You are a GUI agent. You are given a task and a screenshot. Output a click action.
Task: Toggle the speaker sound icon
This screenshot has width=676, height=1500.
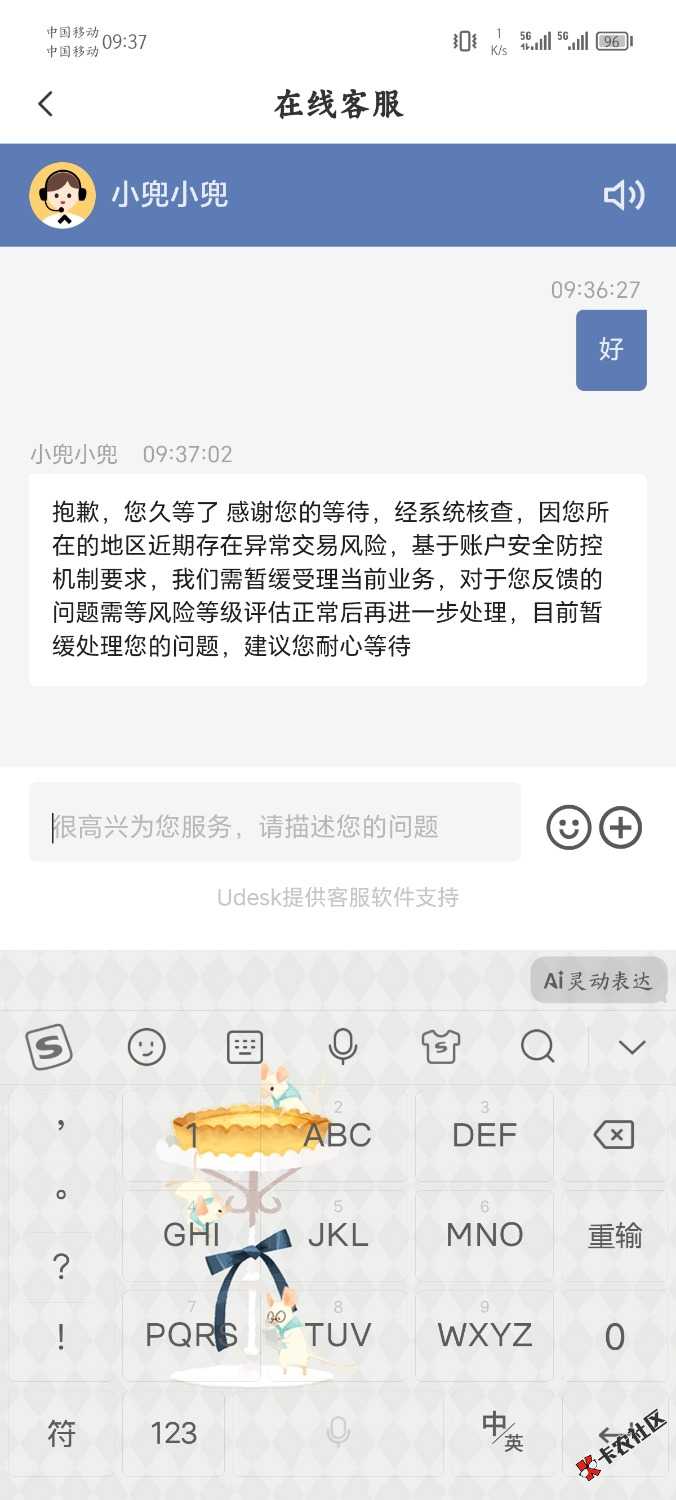click(624, 195)
